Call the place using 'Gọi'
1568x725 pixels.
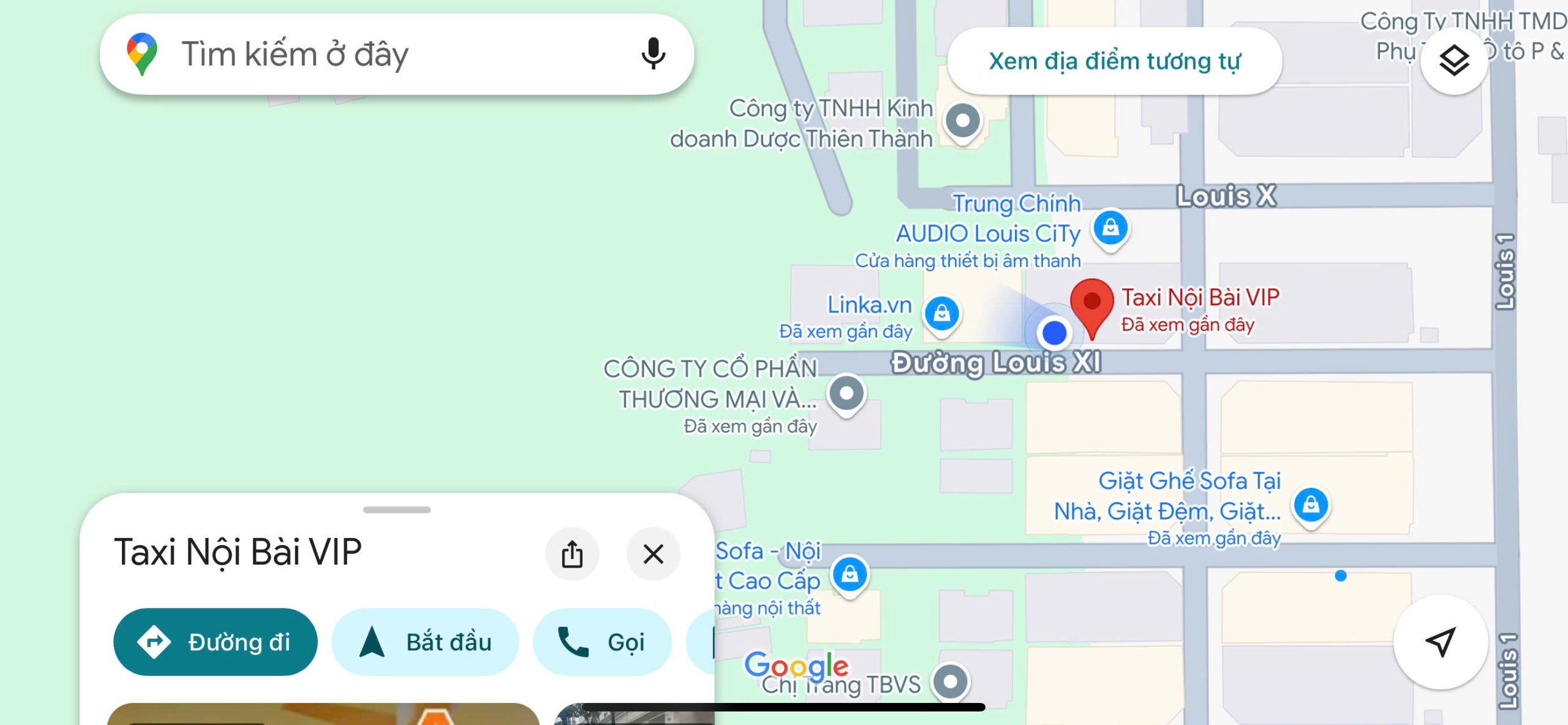point(602,642)
